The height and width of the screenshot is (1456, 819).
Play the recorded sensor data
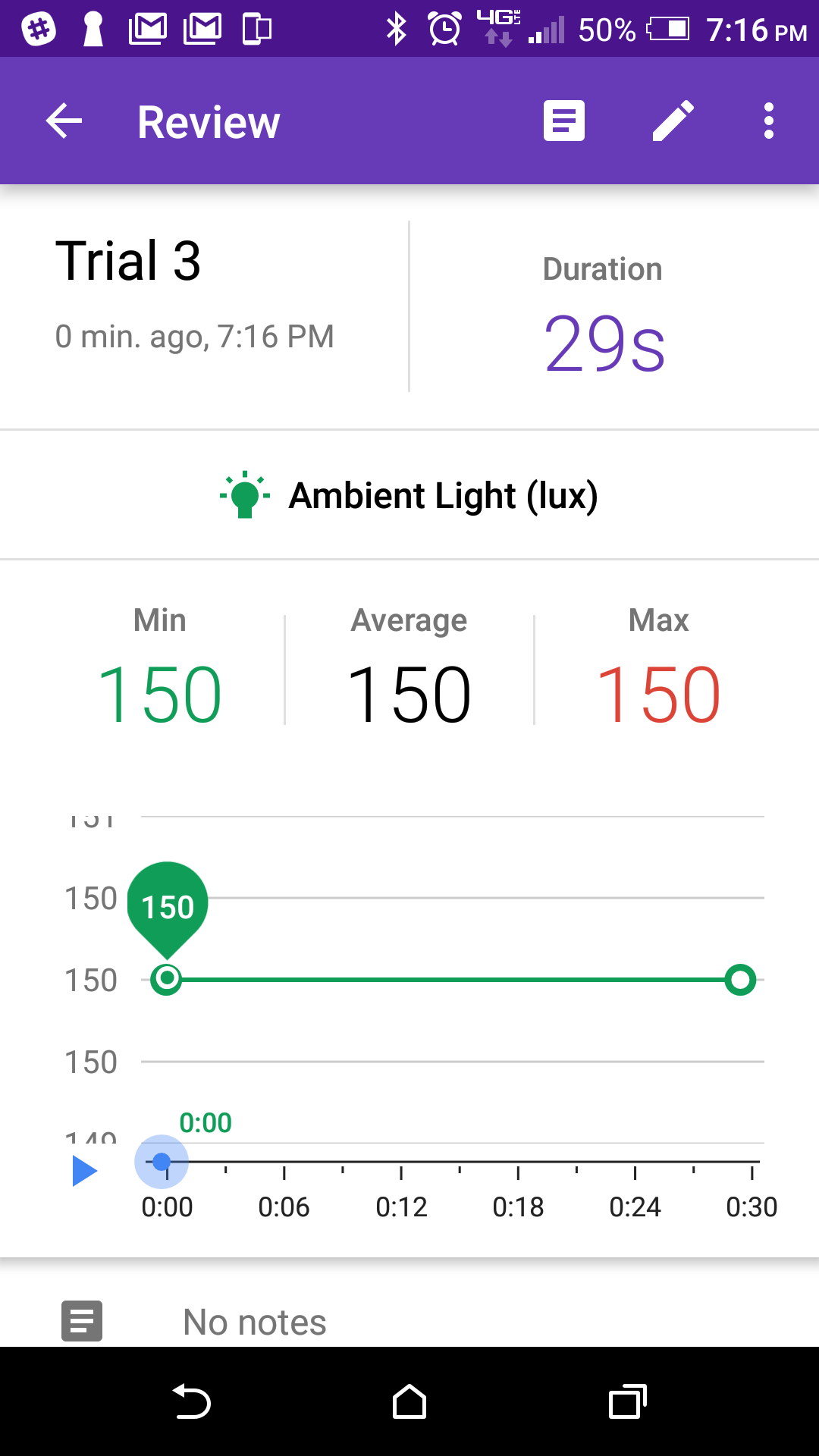[x=84, y=1171]
